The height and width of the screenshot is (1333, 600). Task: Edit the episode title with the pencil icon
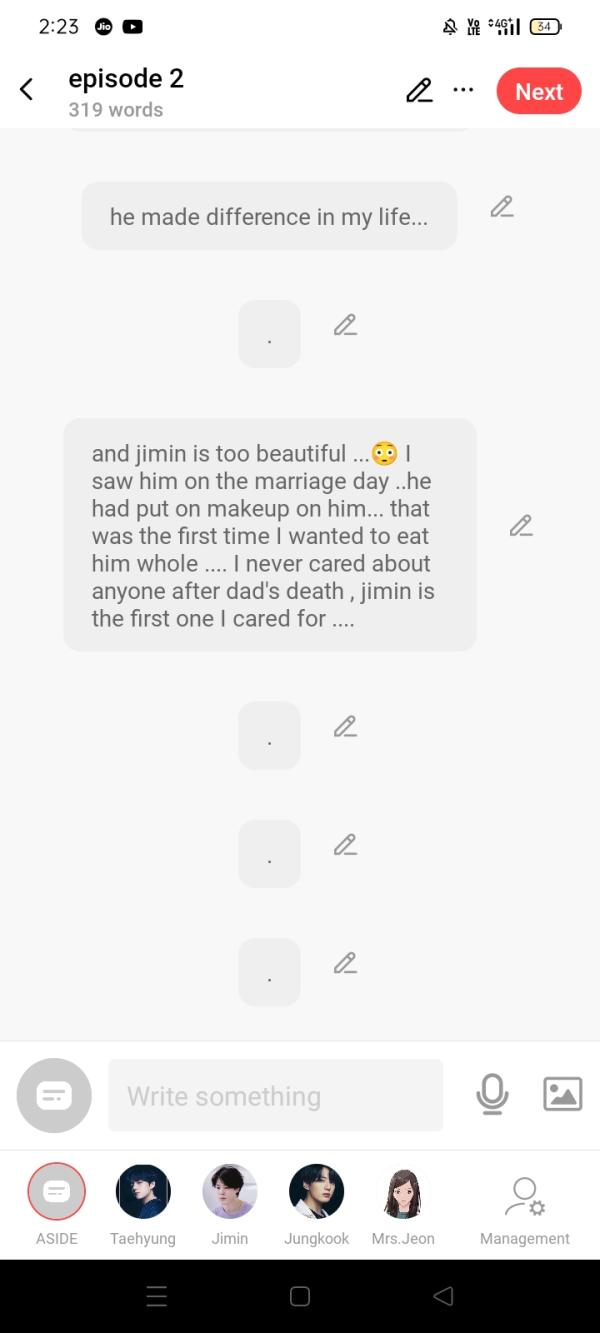click(419, 91)
